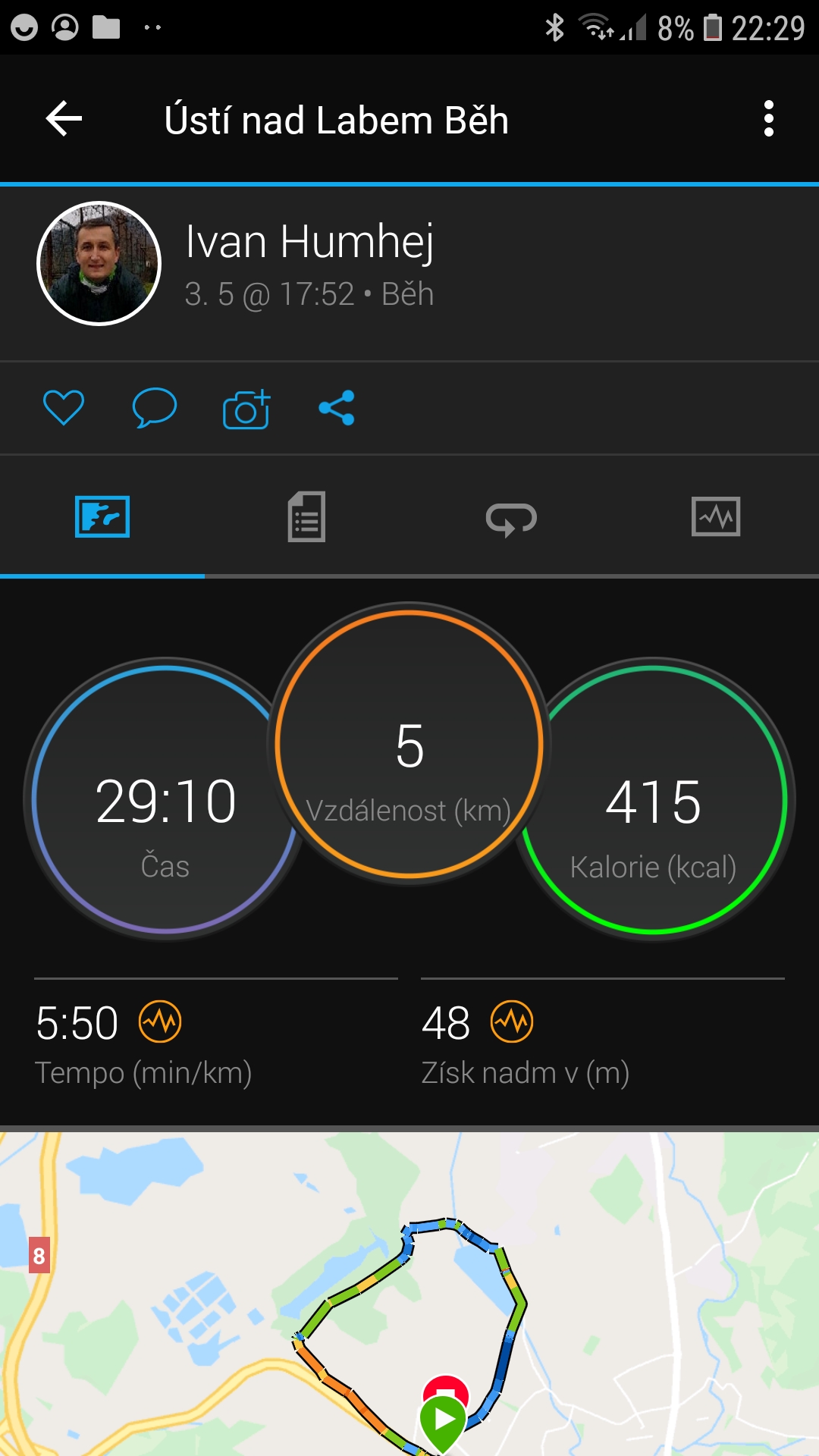Viewport: 819px width, 1456px height.
Task: Tap the insight icon next to elevation gain 48
Action: pos(512,1022)
